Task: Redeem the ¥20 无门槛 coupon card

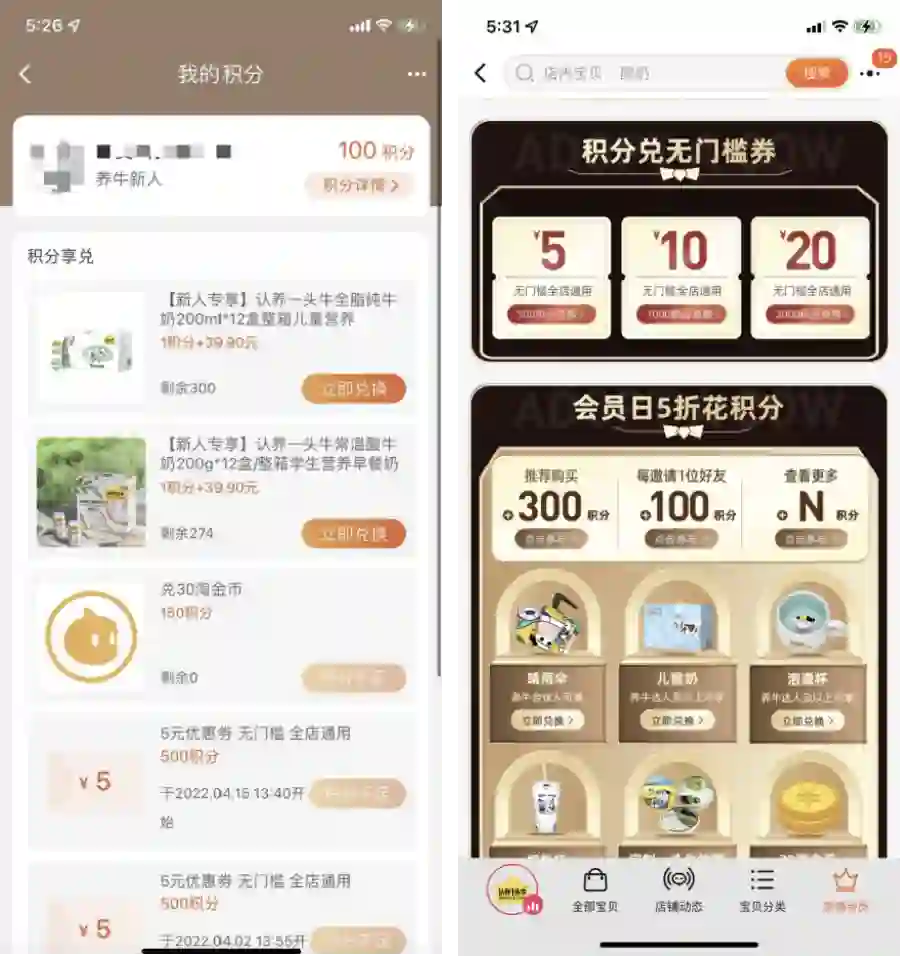Action: [x=810, y=314]
